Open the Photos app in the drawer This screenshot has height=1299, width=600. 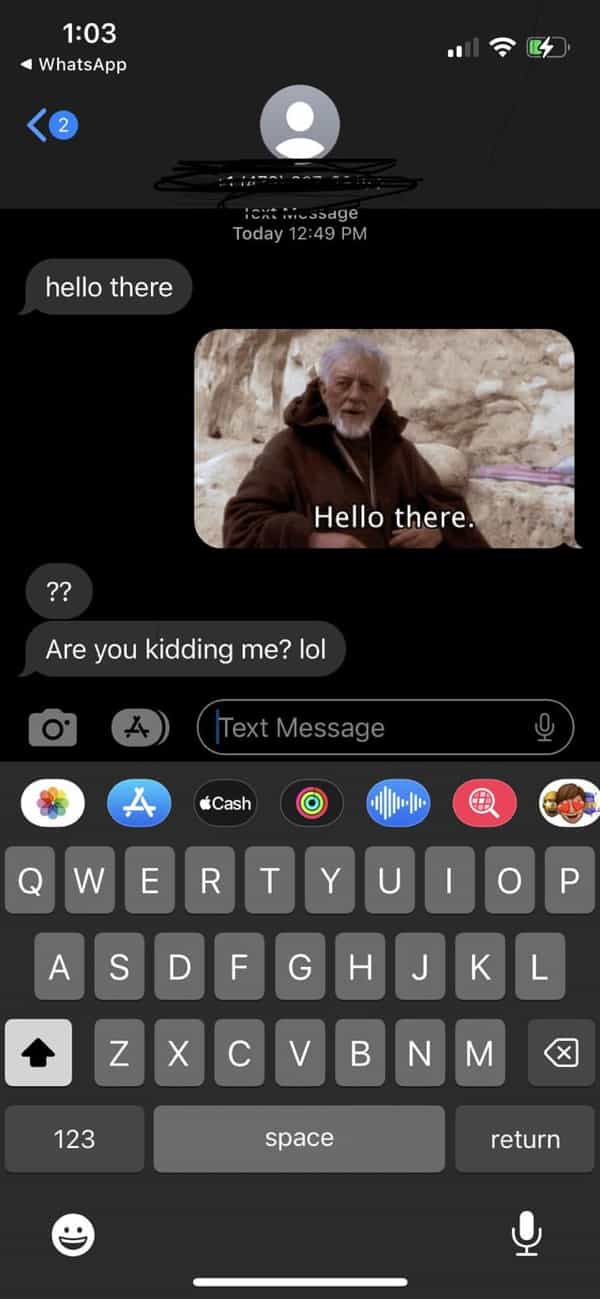tap(52, 803)
